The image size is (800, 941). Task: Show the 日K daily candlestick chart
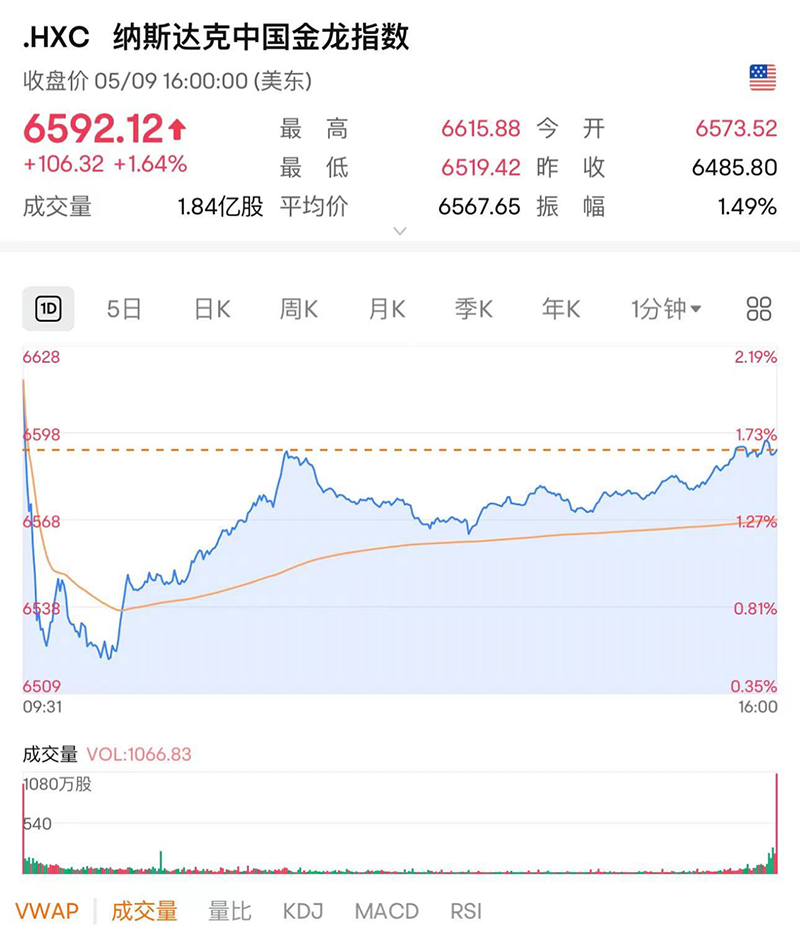click(212, 310)
